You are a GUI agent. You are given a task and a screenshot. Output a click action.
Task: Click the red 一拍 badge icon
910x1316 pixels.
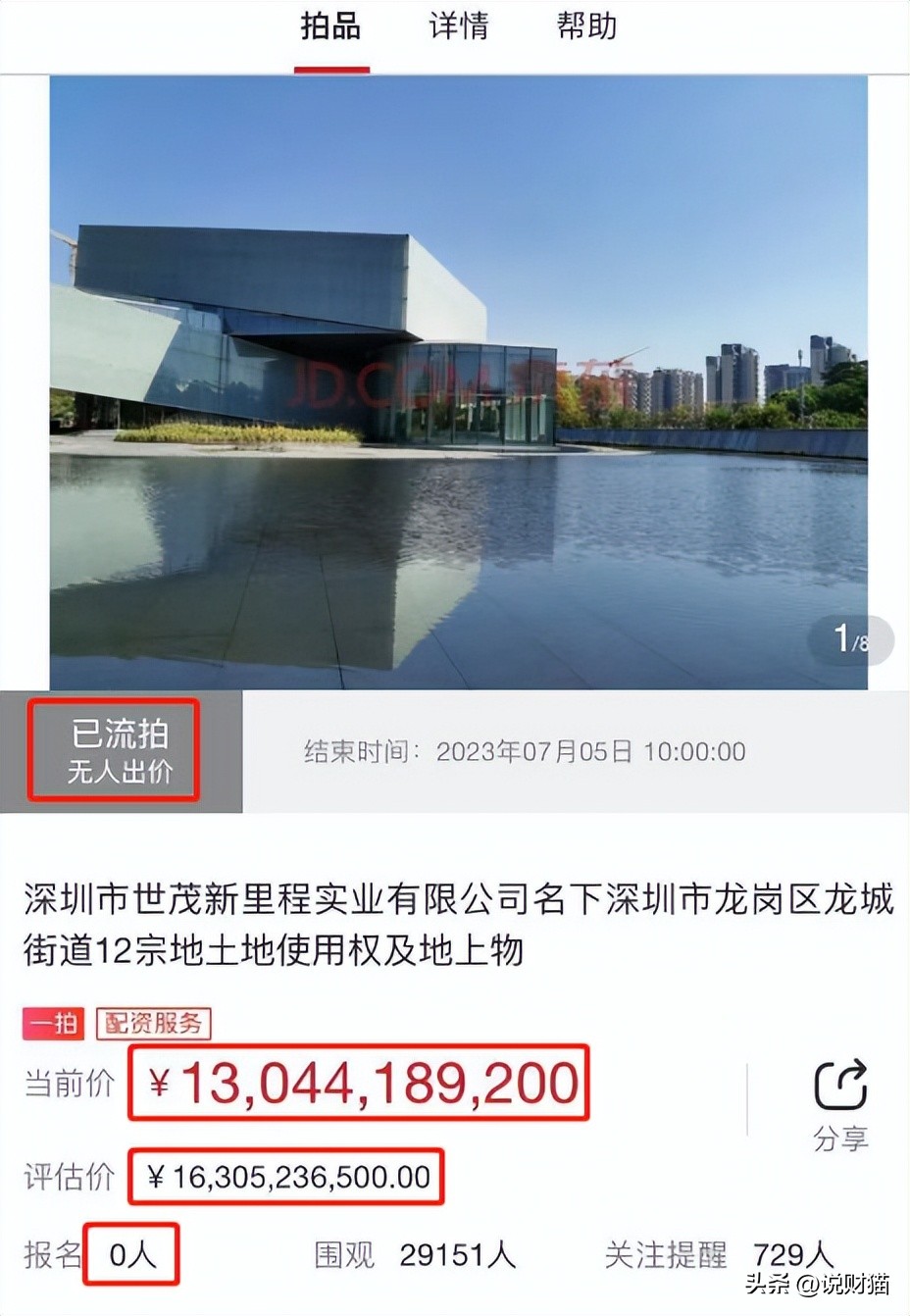click(x=53, y=1023)
